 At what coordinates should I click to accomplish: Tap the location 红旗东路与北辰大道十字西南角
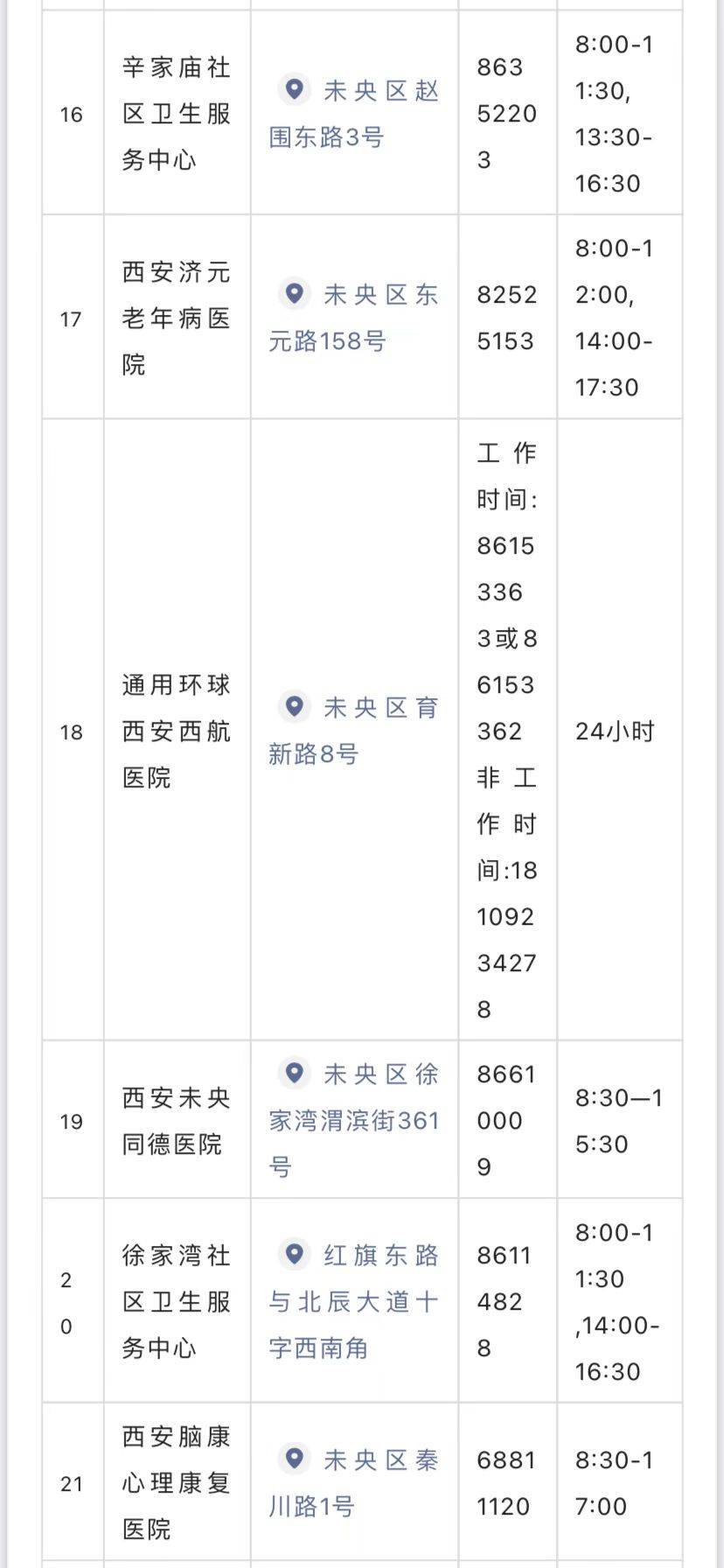[354, 1301]
